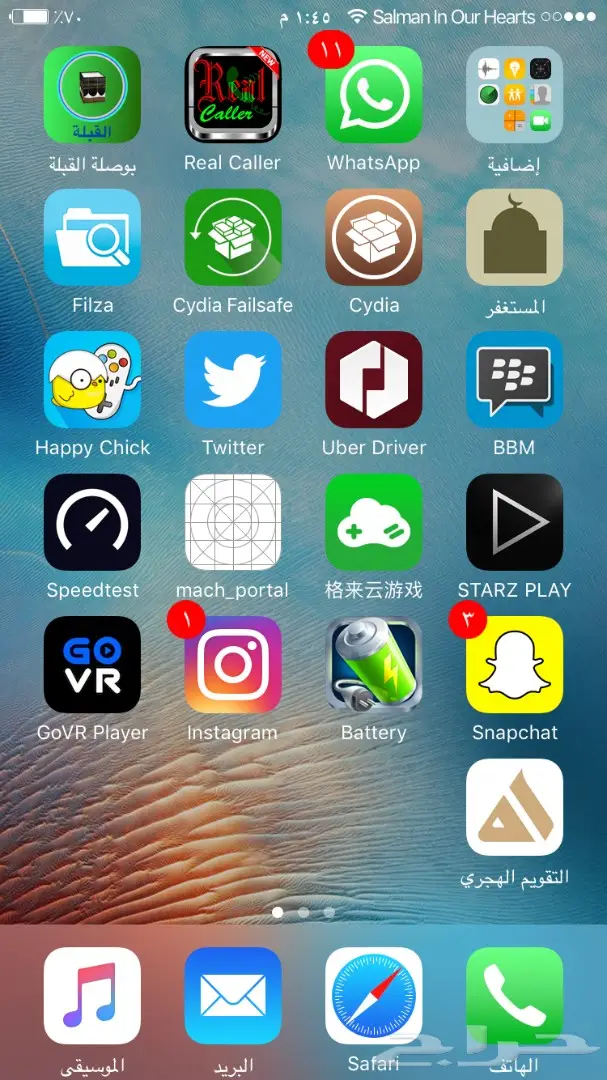Image resolution: width=607 pixels, height=1080 pixels.
Task: Open the Speedtest app
Action: click(92, 522)
